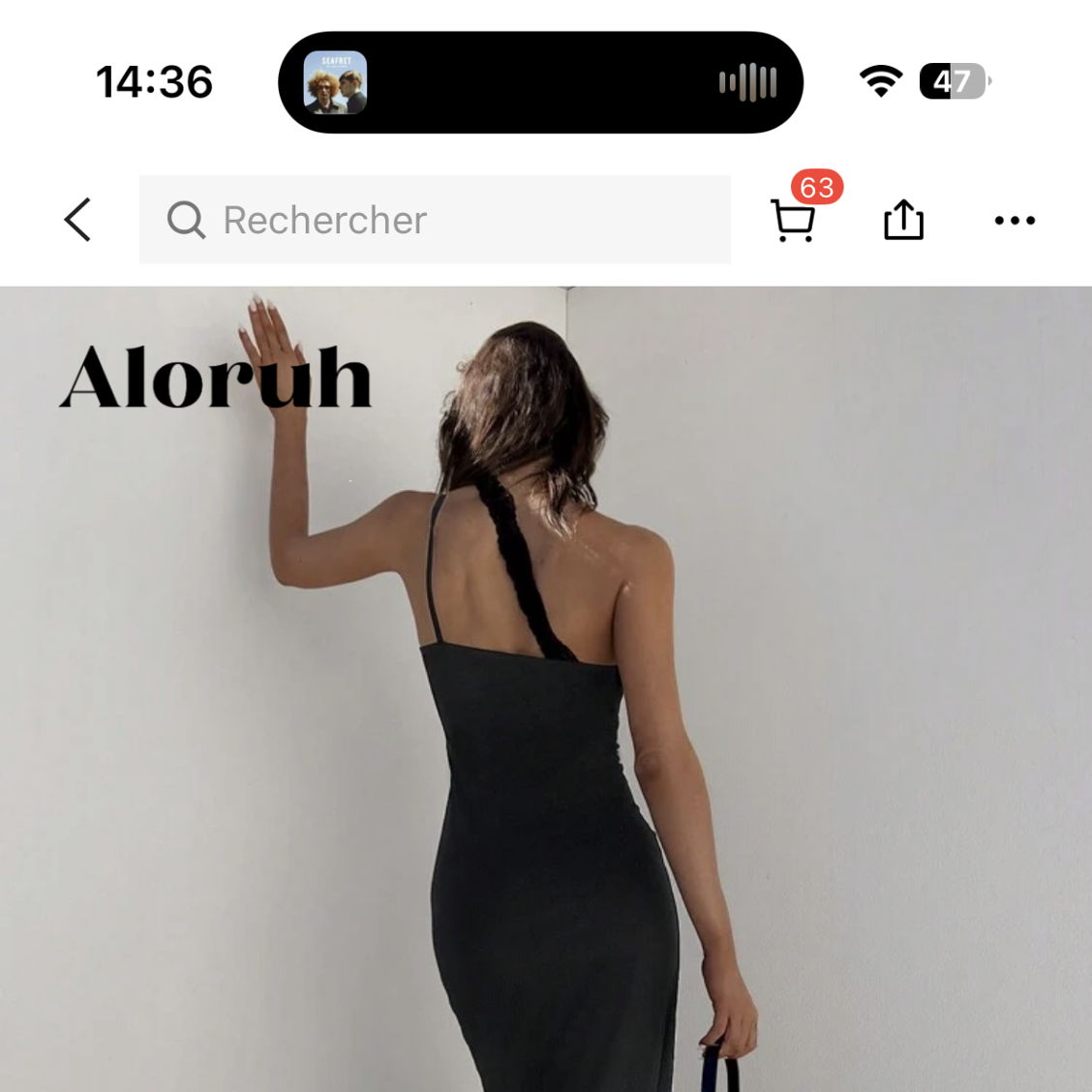
Task: Go back to the previous page
Action: click(x=77, y=220)
